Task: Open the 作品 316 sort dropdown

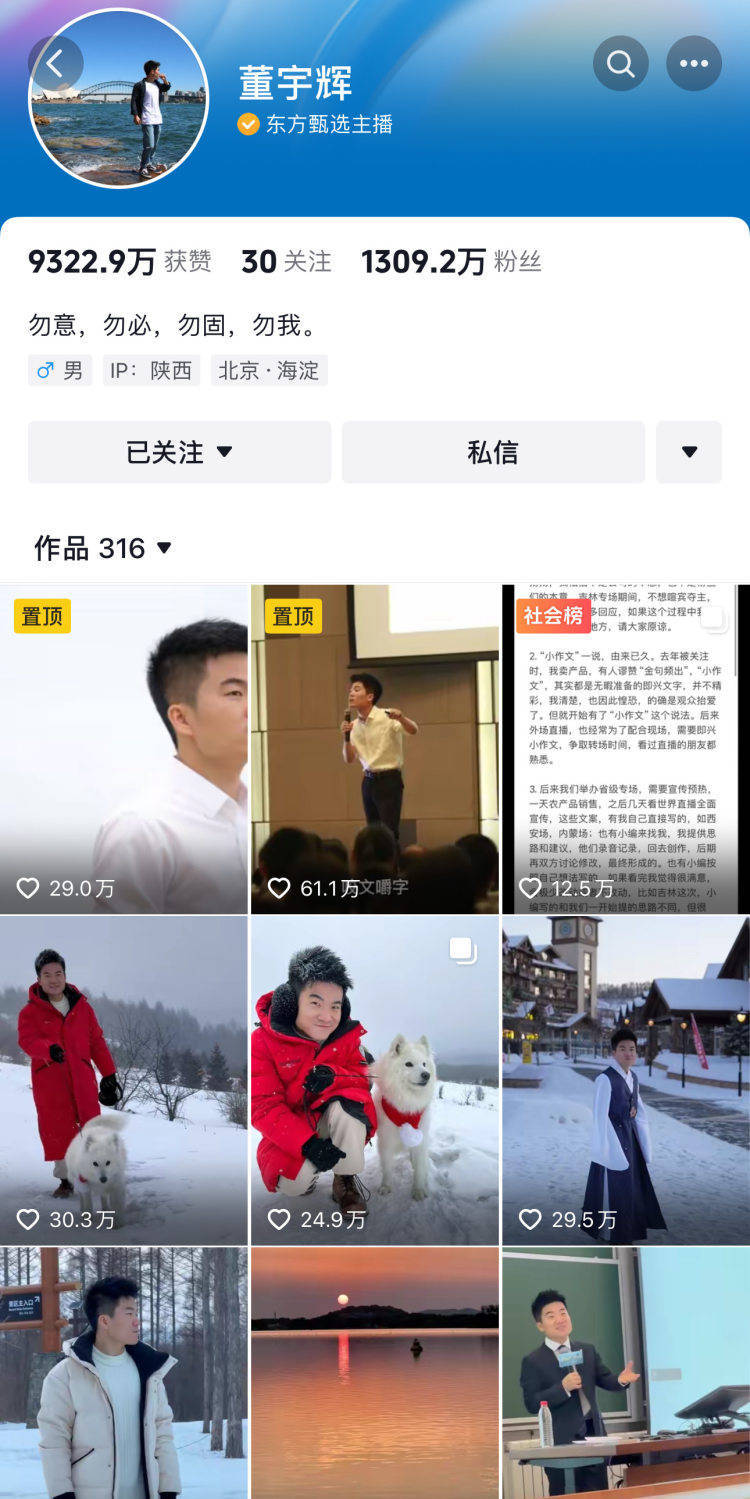Action: (x=104, y=548)
